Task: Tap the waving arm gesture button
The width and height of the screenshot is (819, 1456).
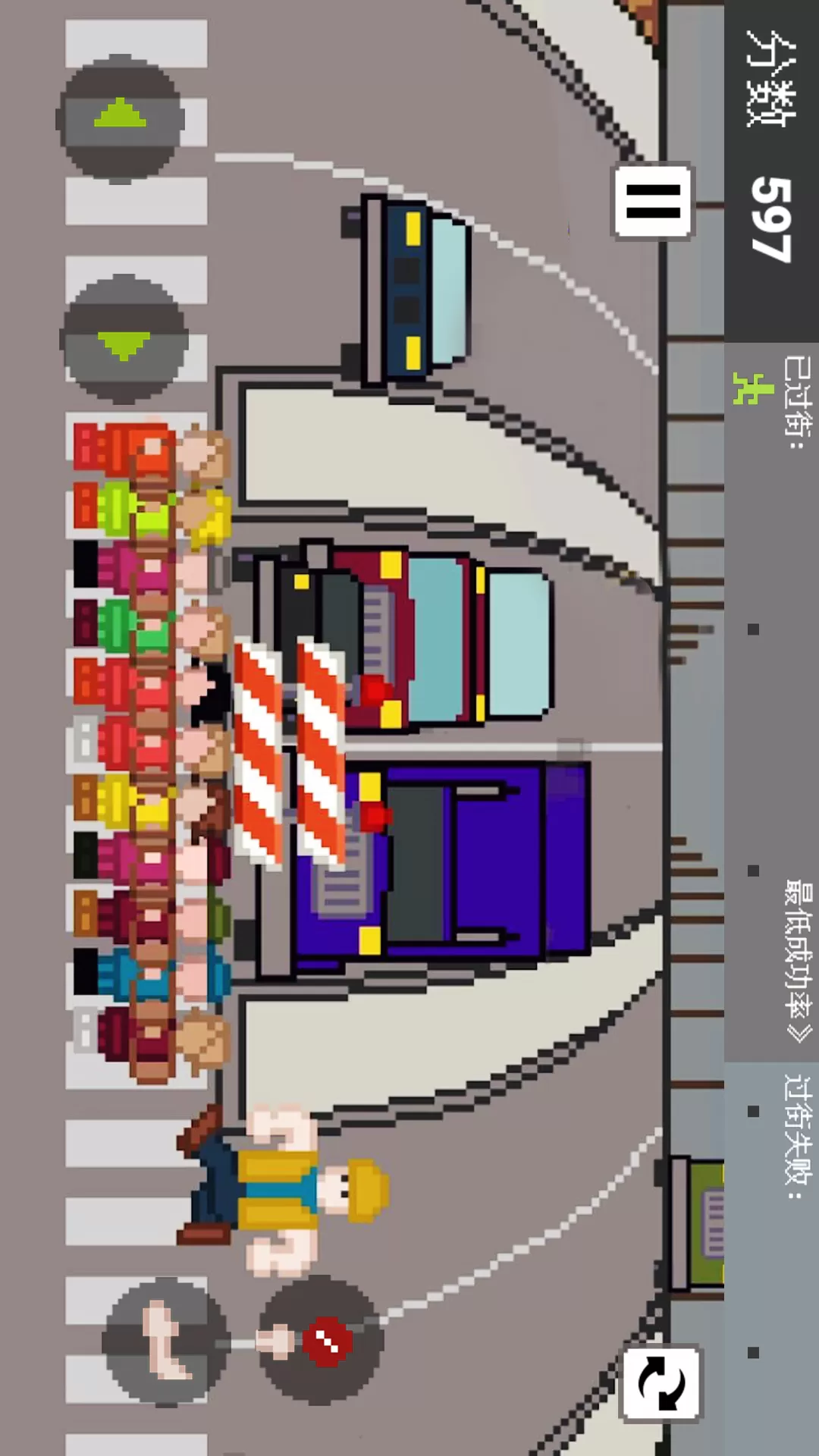Action: pos(165,1341)
